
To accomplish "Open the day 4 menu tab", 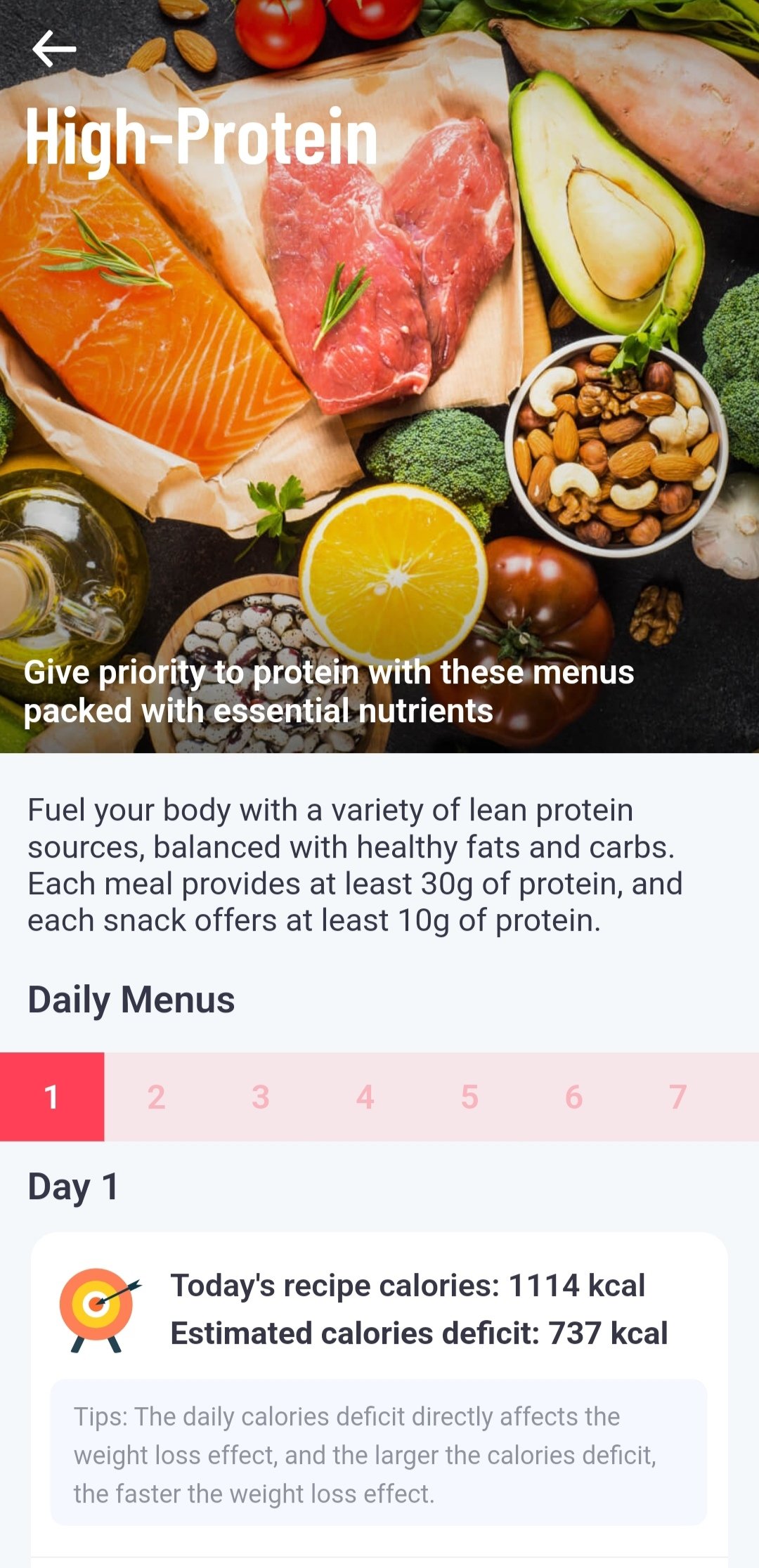I will click(x=365, y=1097).
